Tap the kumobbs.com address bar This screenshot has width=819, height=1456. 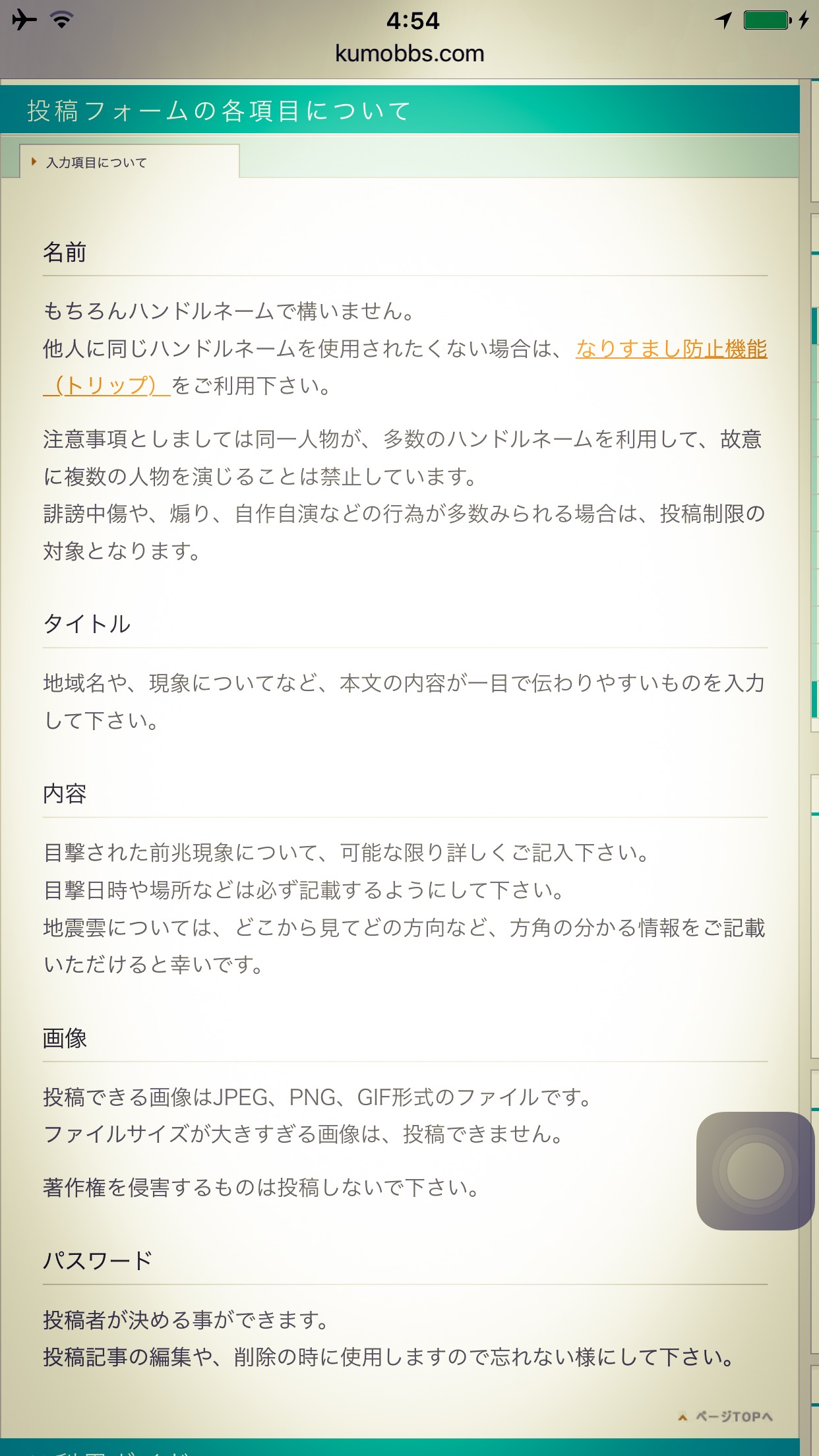tap(409, 53)
